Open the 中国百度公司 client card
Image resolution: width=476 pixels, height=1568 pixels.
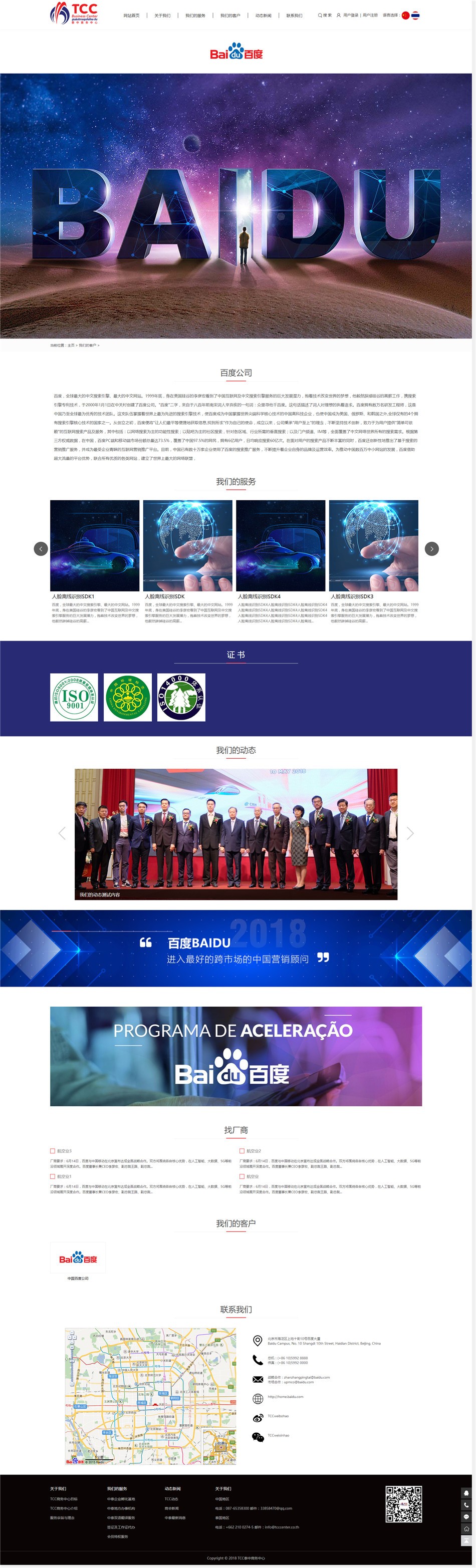point(78,1260)
